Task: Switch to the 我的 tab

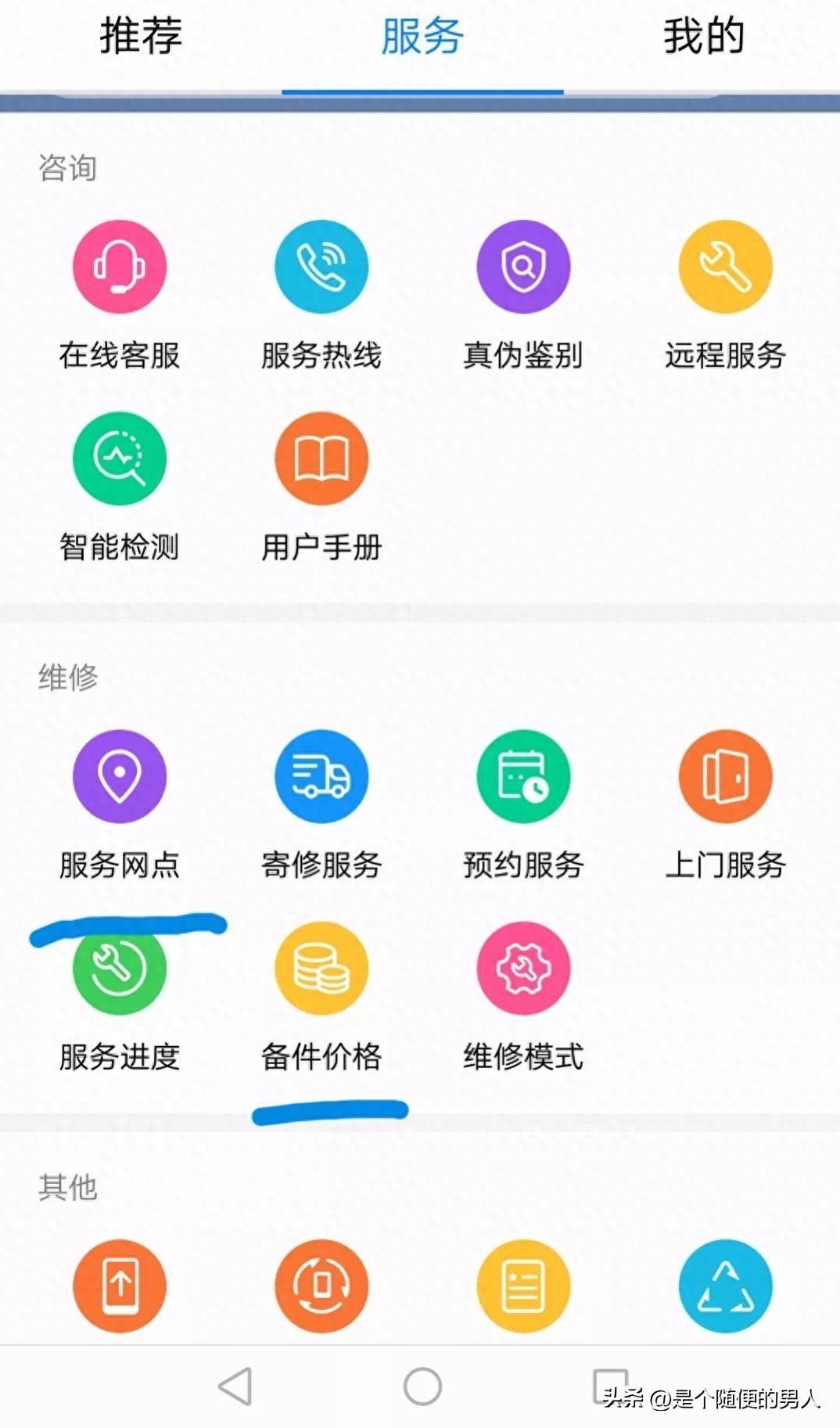Action: (x=703, y=37)
